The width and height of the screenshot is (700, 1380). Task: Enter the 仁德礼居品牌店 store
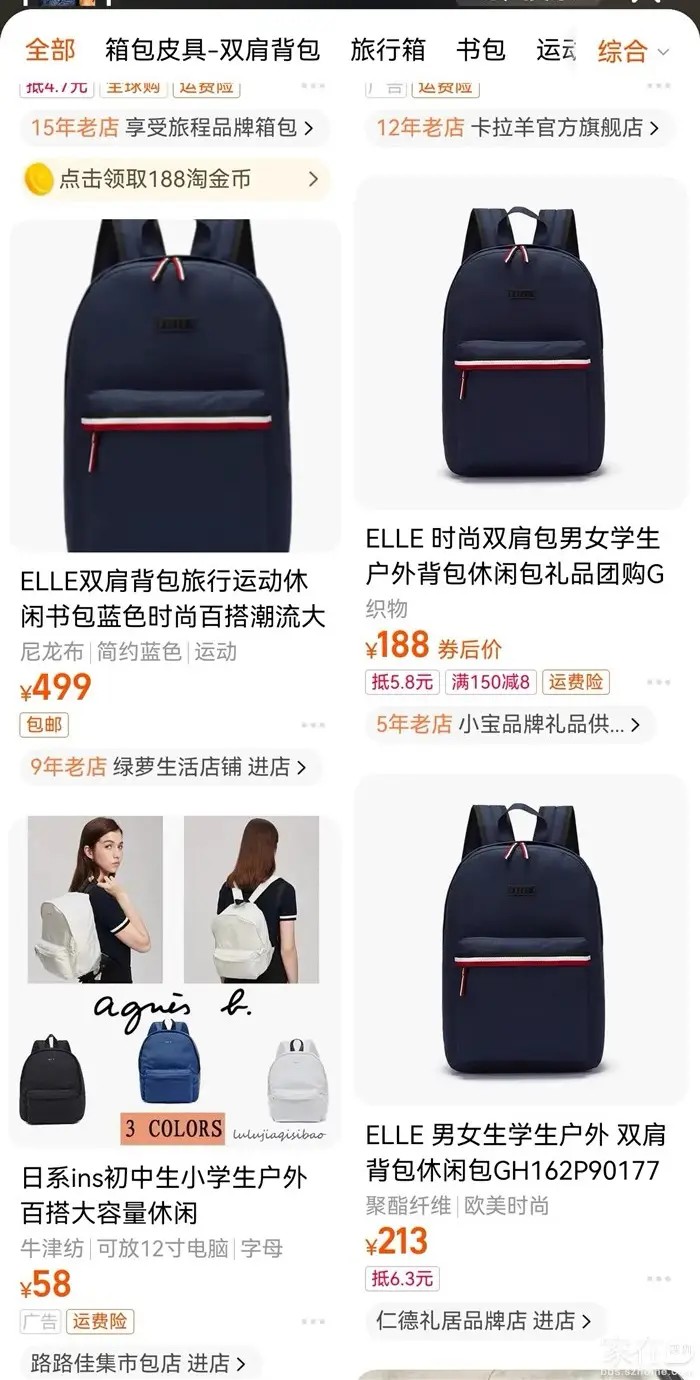click(484, 1320)
